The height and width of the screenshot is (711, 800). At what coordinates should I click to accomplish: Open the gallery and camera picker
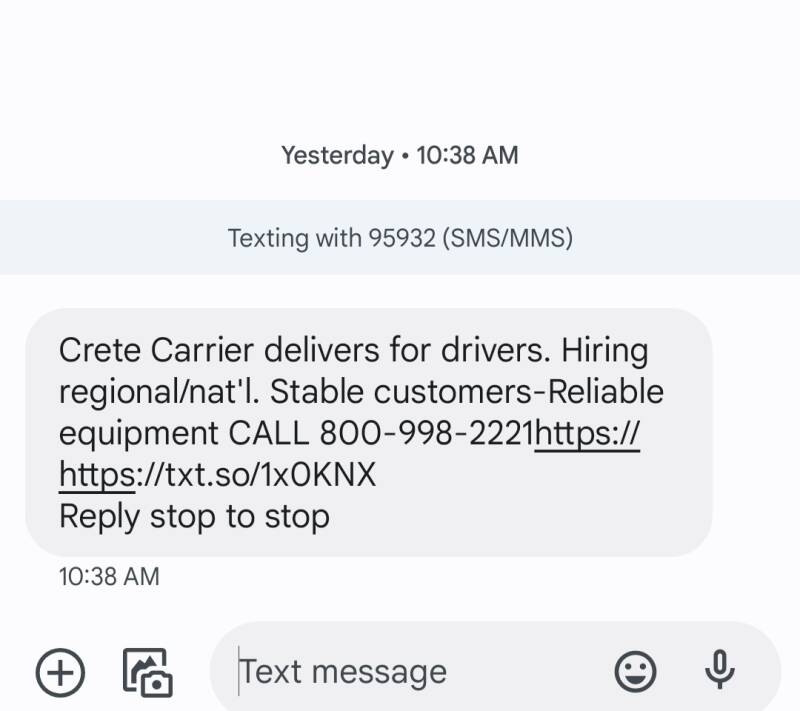pyautogui.click(x=148, y=671)
